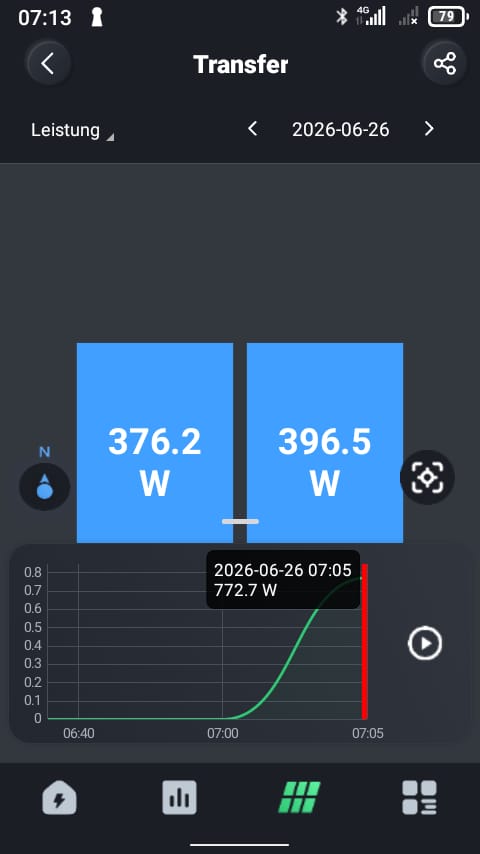The image size is (480, 854).
Task: Open the statistics bar chart tab
Action: [x=179, y=797]
